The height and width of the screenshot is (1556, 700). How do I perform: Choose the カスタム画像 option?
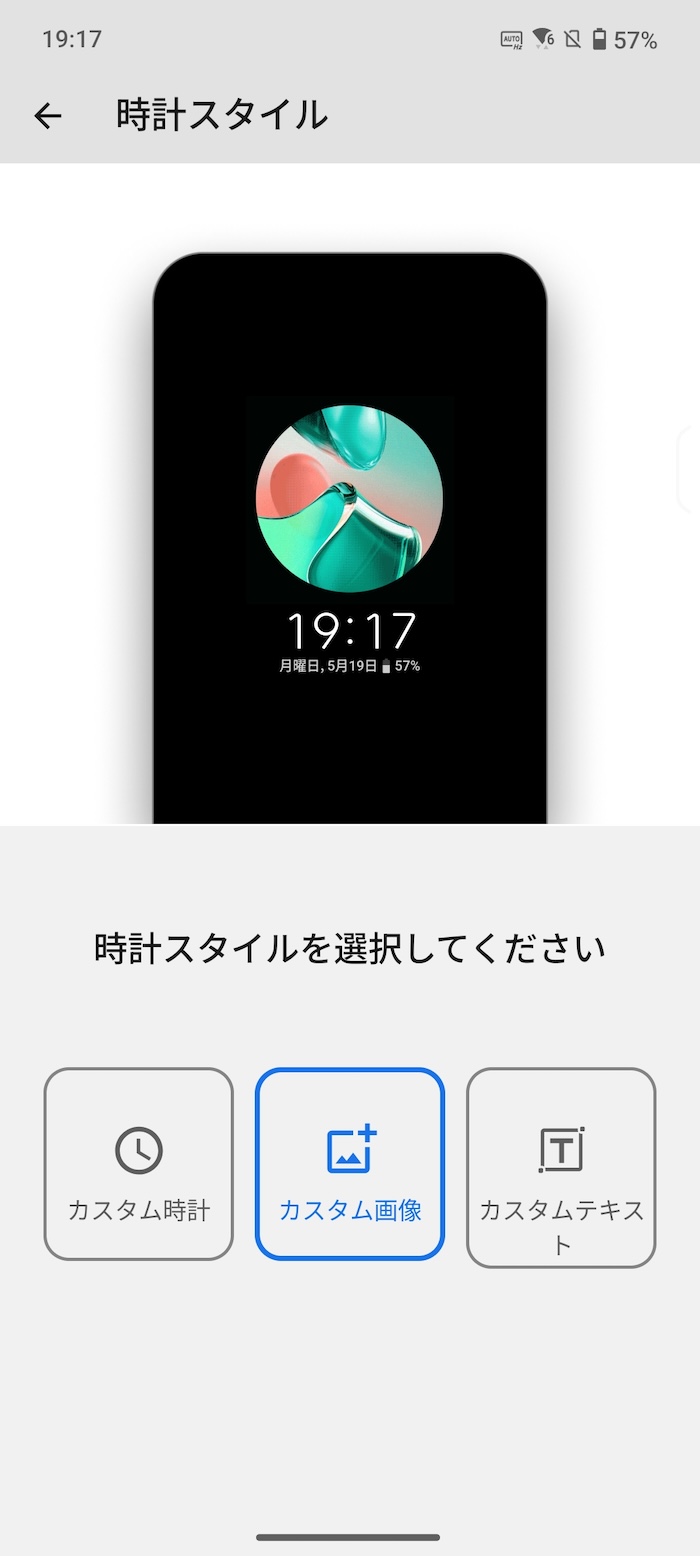(x=350, y=1164)
